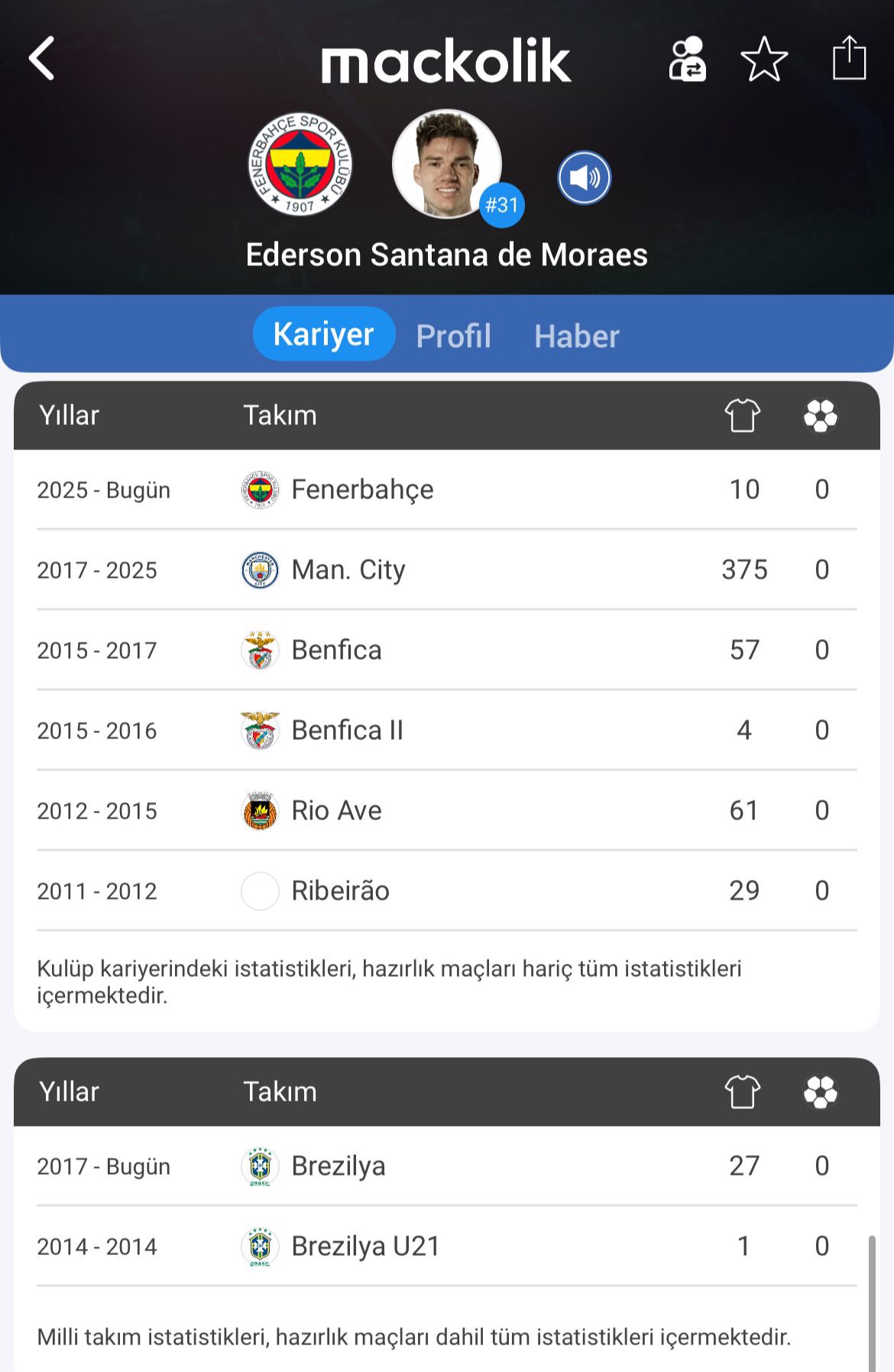Switch to the Haber tab
The height and width of the screenshot is (1372, 894).
tap(576, 336)
